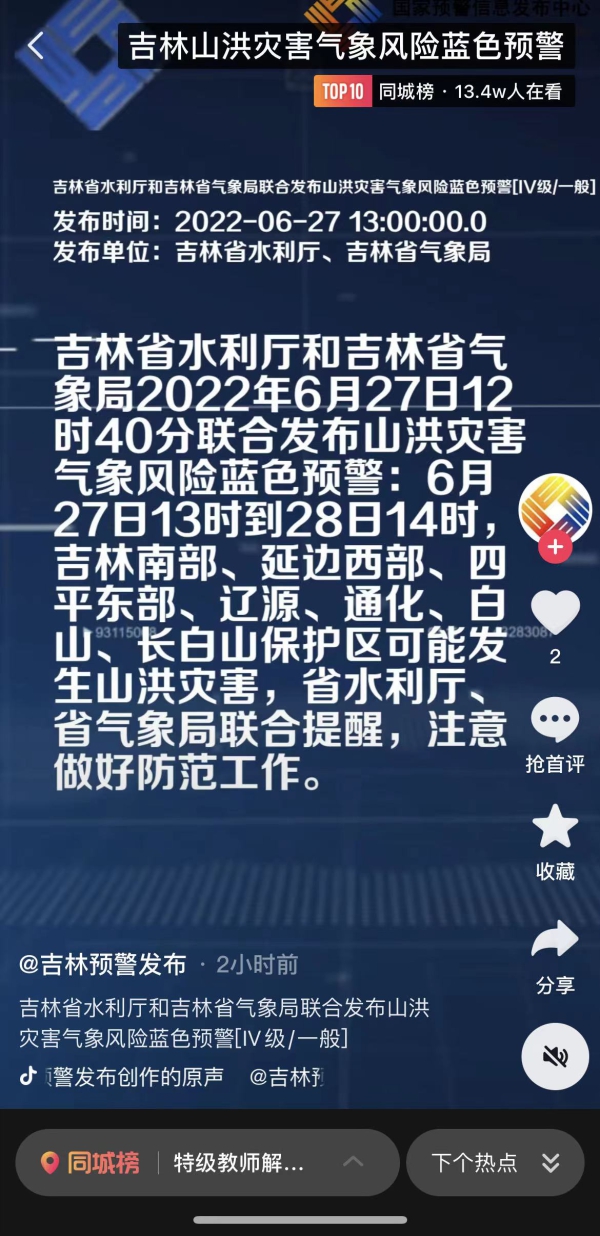Open the @吉林预警发布 username
Viewport: 600px width, 1236px height.
point(103,965)
